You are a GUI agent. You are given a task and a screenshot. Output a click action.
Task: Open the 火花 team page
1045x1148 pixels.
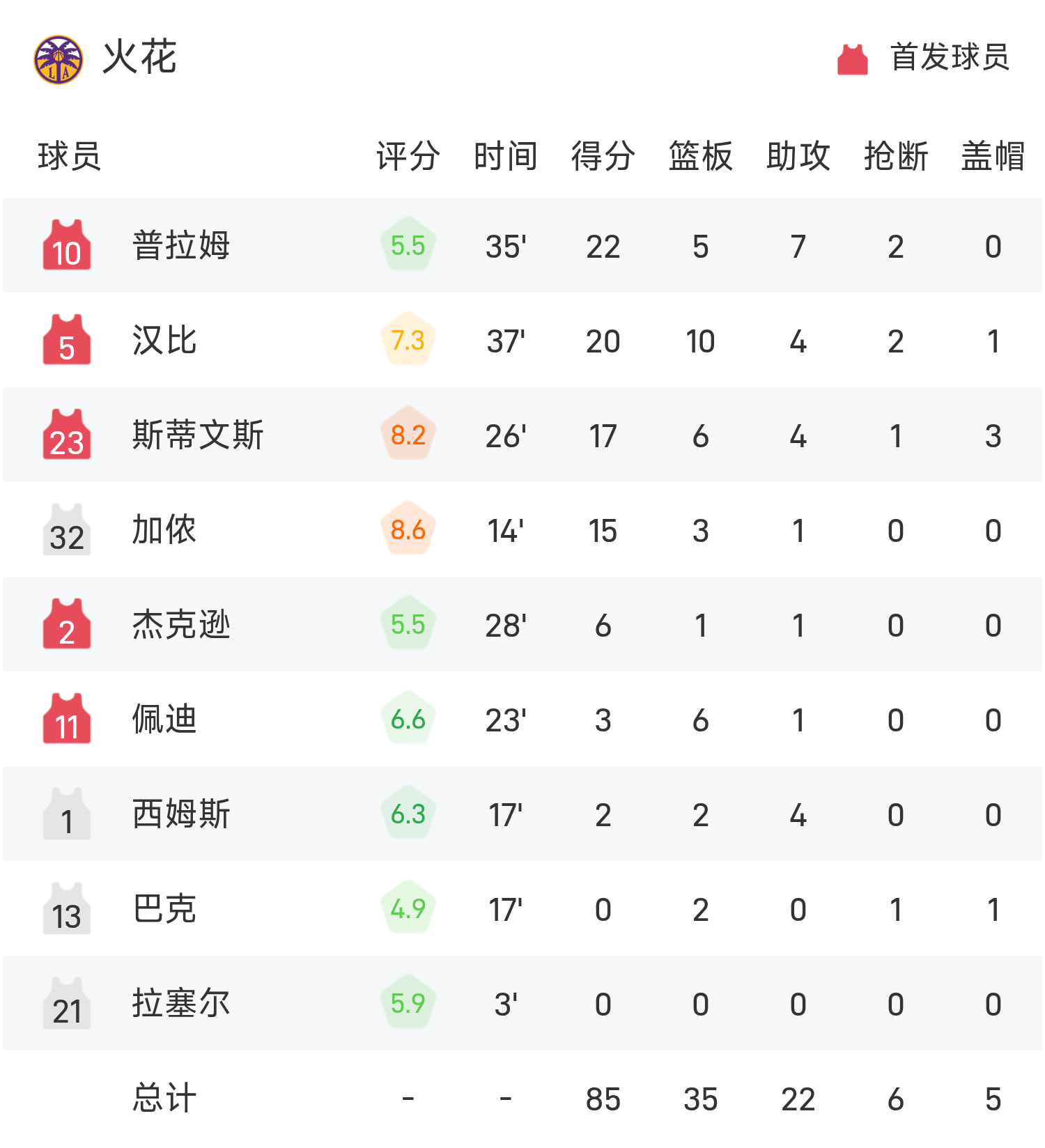(x=104, y=59)
